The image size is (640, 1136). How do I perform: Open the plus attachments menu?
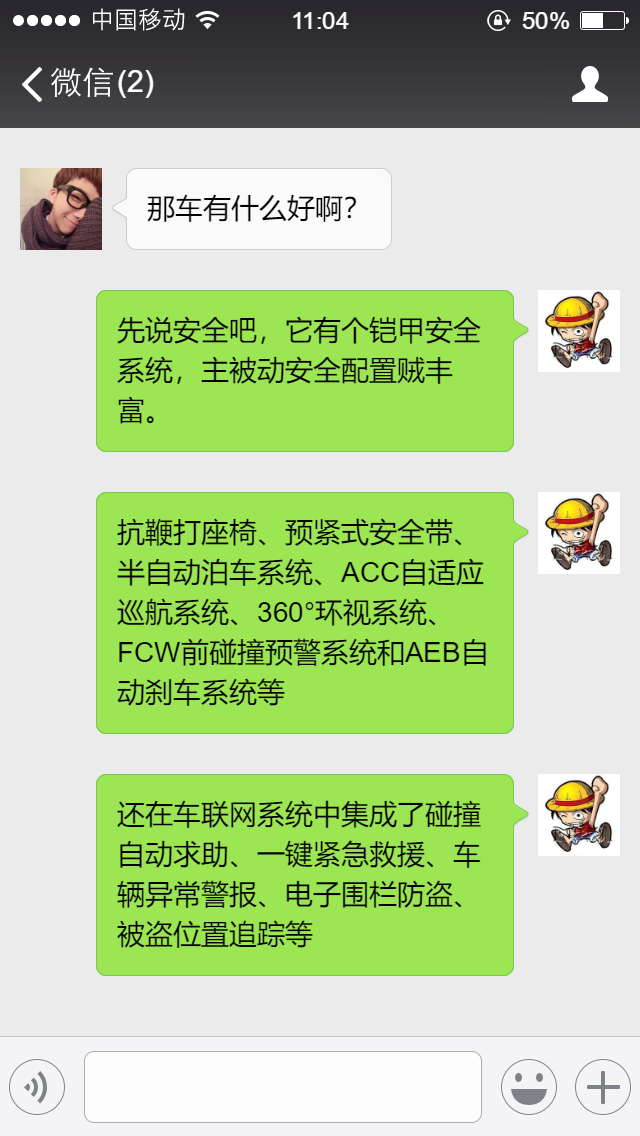click(x=602, y=1087)
